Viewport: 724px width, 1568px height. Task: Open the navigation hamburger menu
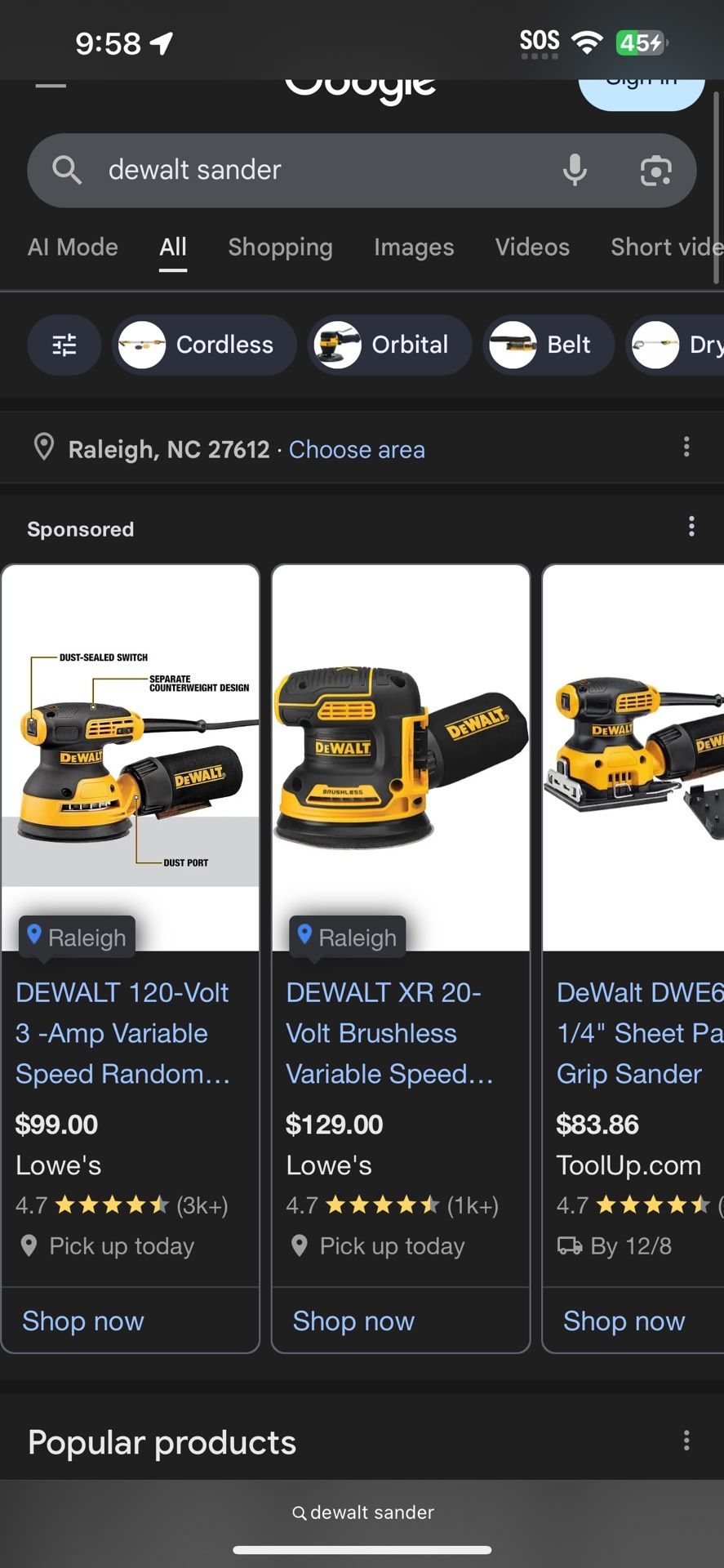51,85
